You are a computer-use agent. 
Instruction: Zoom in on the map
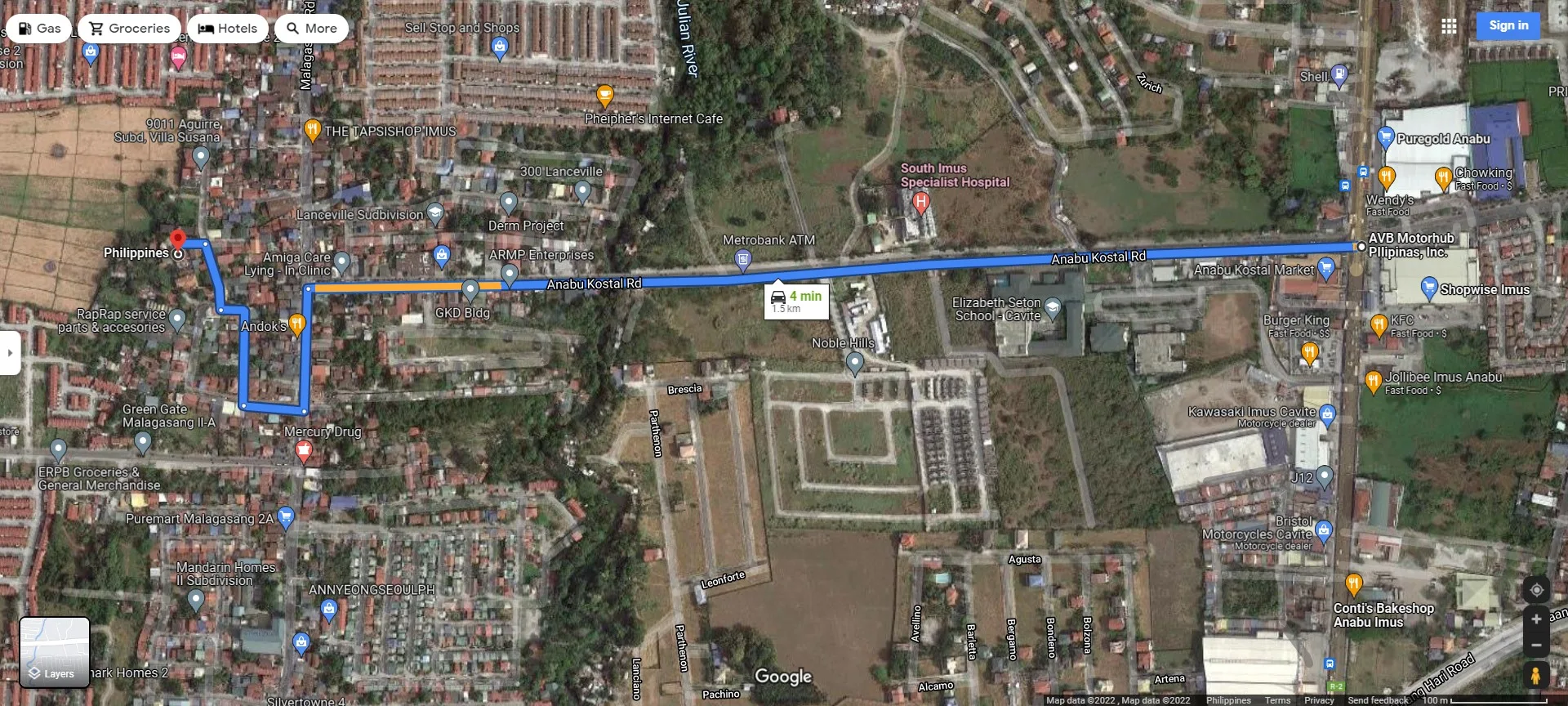pyautogui.click(x=1536, y=619)
